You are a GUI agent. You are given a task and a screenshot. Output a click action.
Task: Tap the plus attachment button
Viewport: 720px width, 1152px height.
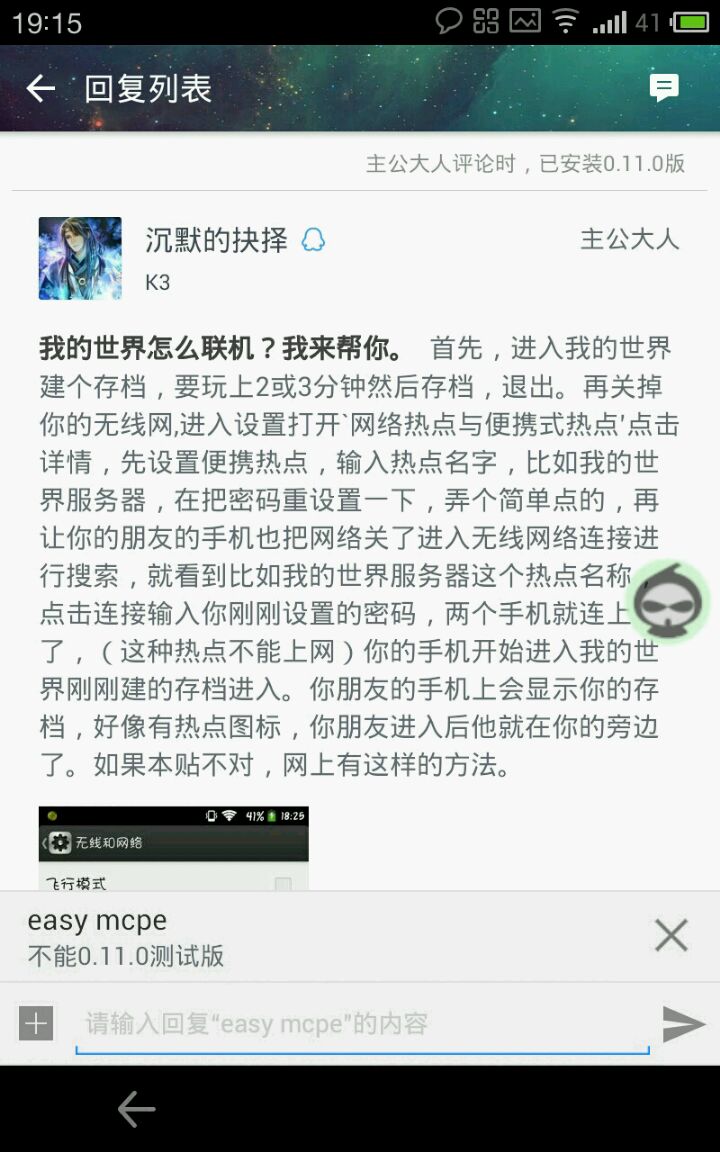coord(36,1023)
